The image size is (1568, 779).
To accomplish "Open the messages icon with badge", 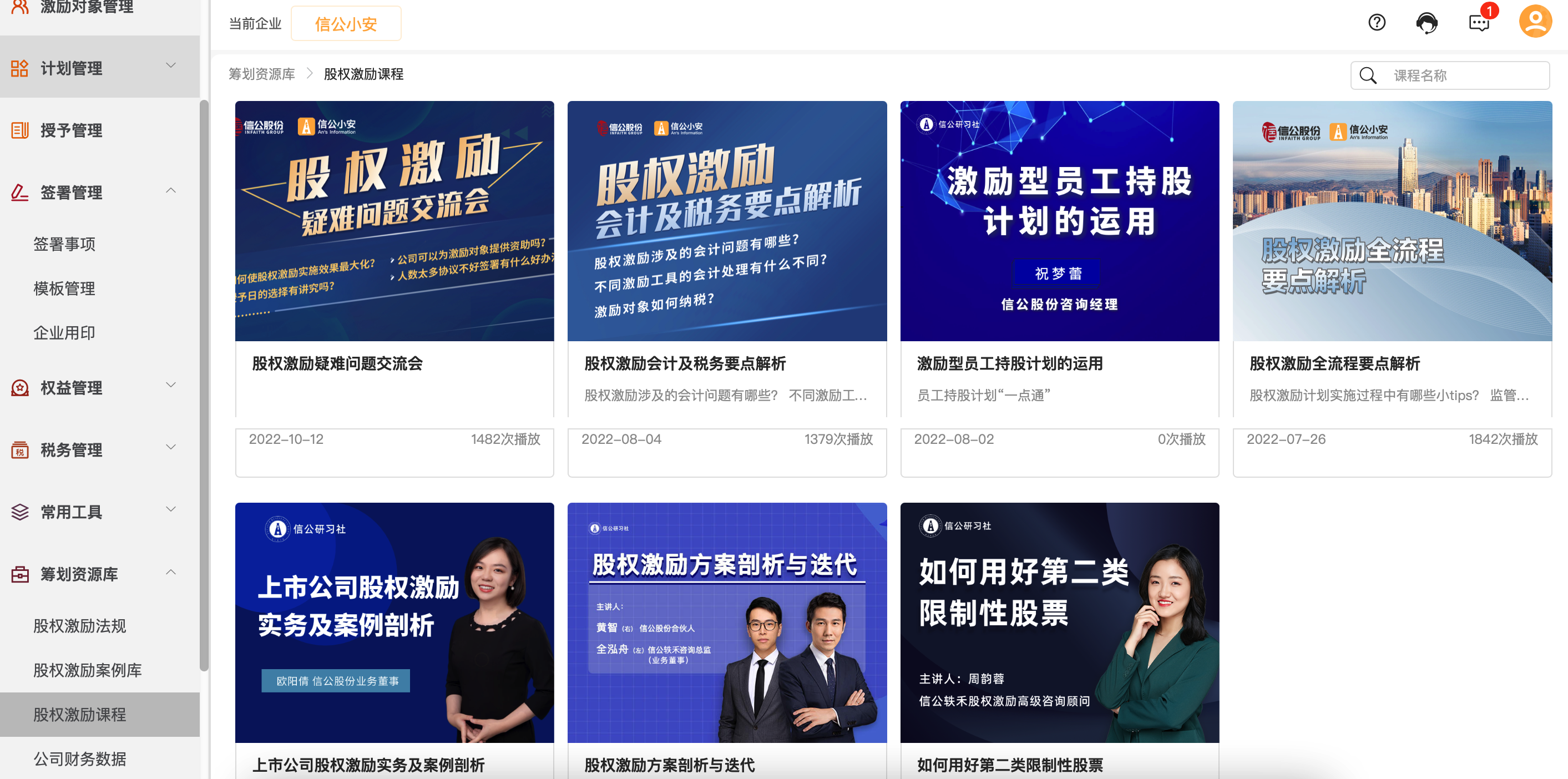I will pos(1479,23).
